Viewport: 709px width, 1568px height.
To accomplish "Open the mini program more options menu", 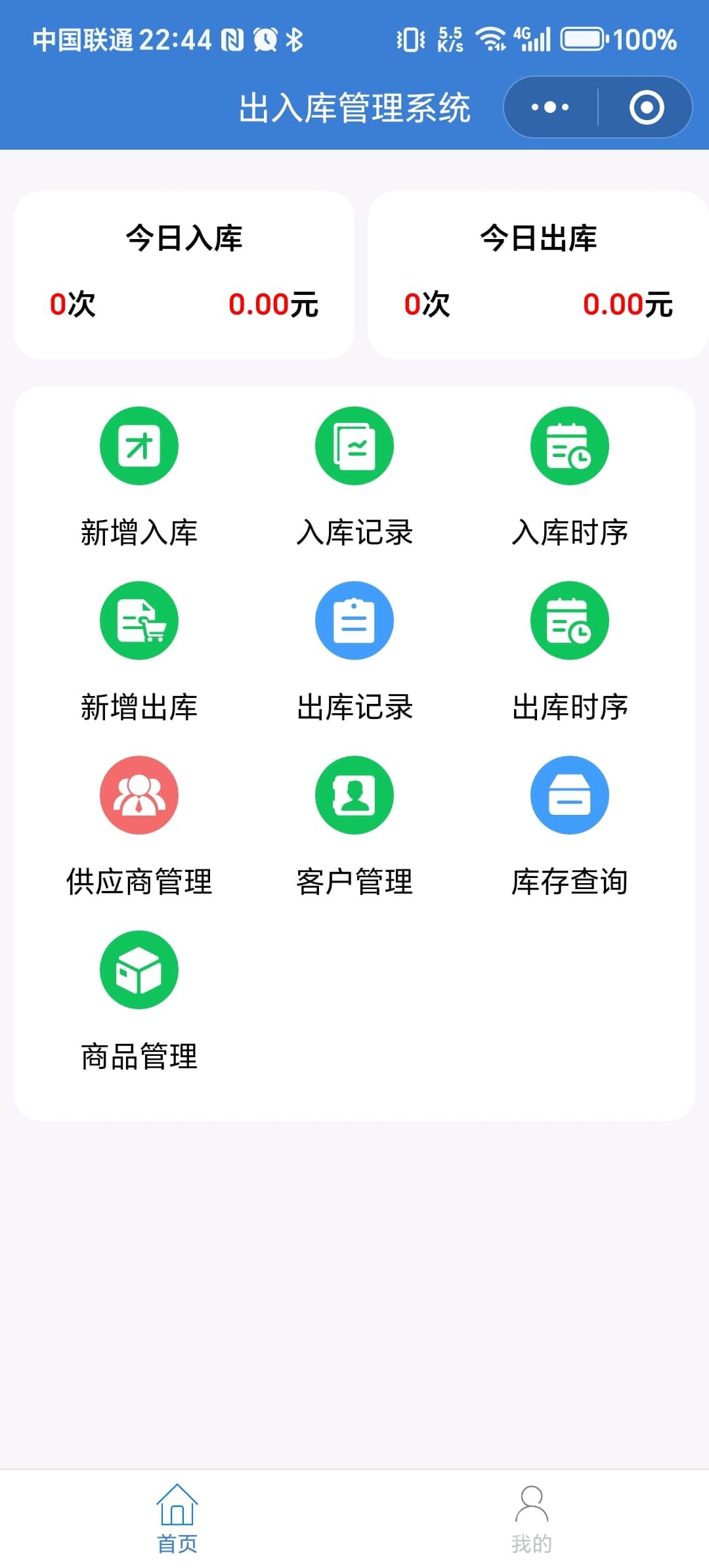I will coord(550,107).
